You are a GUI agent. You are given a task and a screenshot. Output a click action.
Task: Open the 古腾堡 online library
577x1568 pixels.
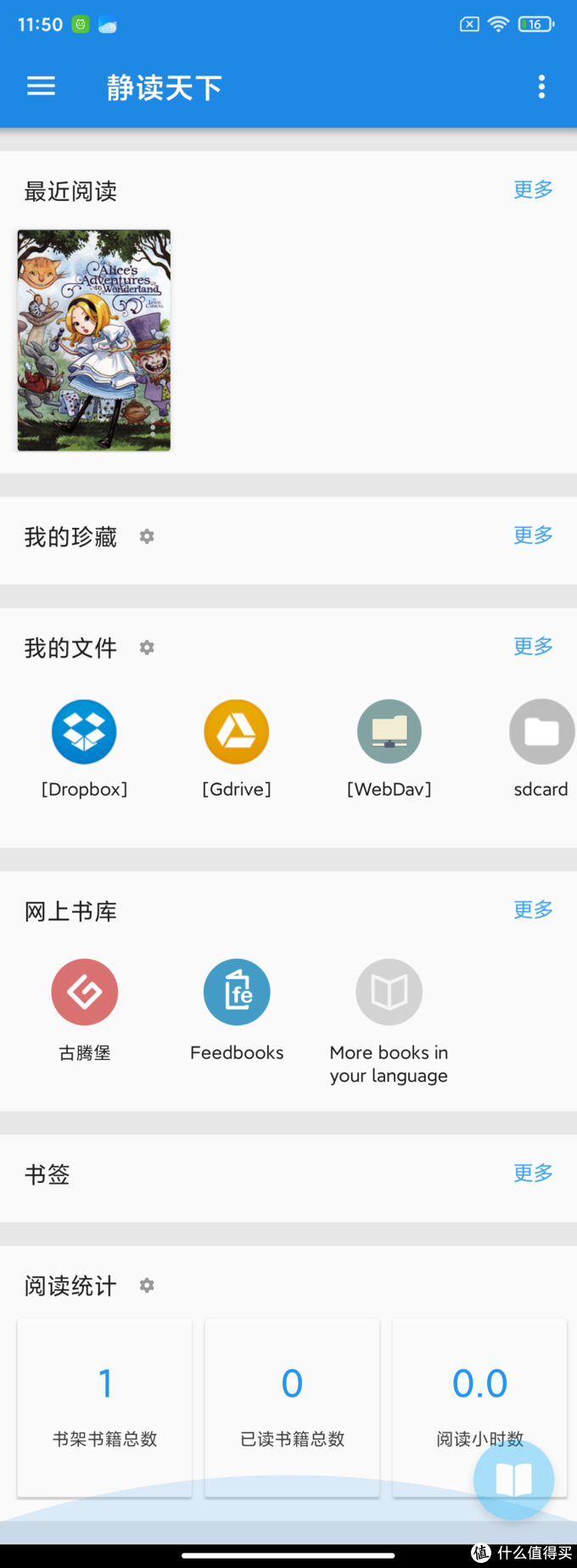[x=84, y=992]
